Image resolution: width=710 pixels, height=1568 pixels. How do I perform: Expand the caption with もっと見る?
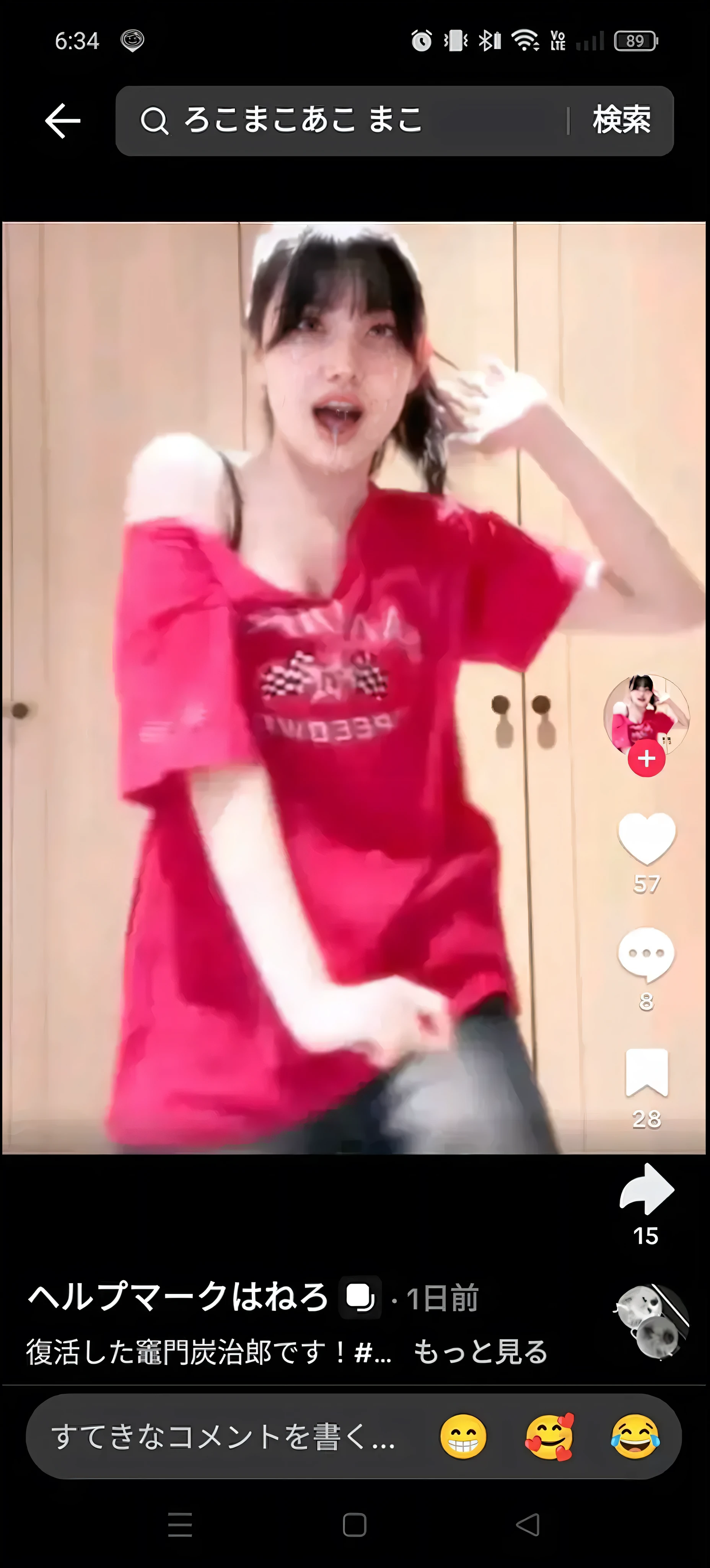click(x=480, y=1352)
